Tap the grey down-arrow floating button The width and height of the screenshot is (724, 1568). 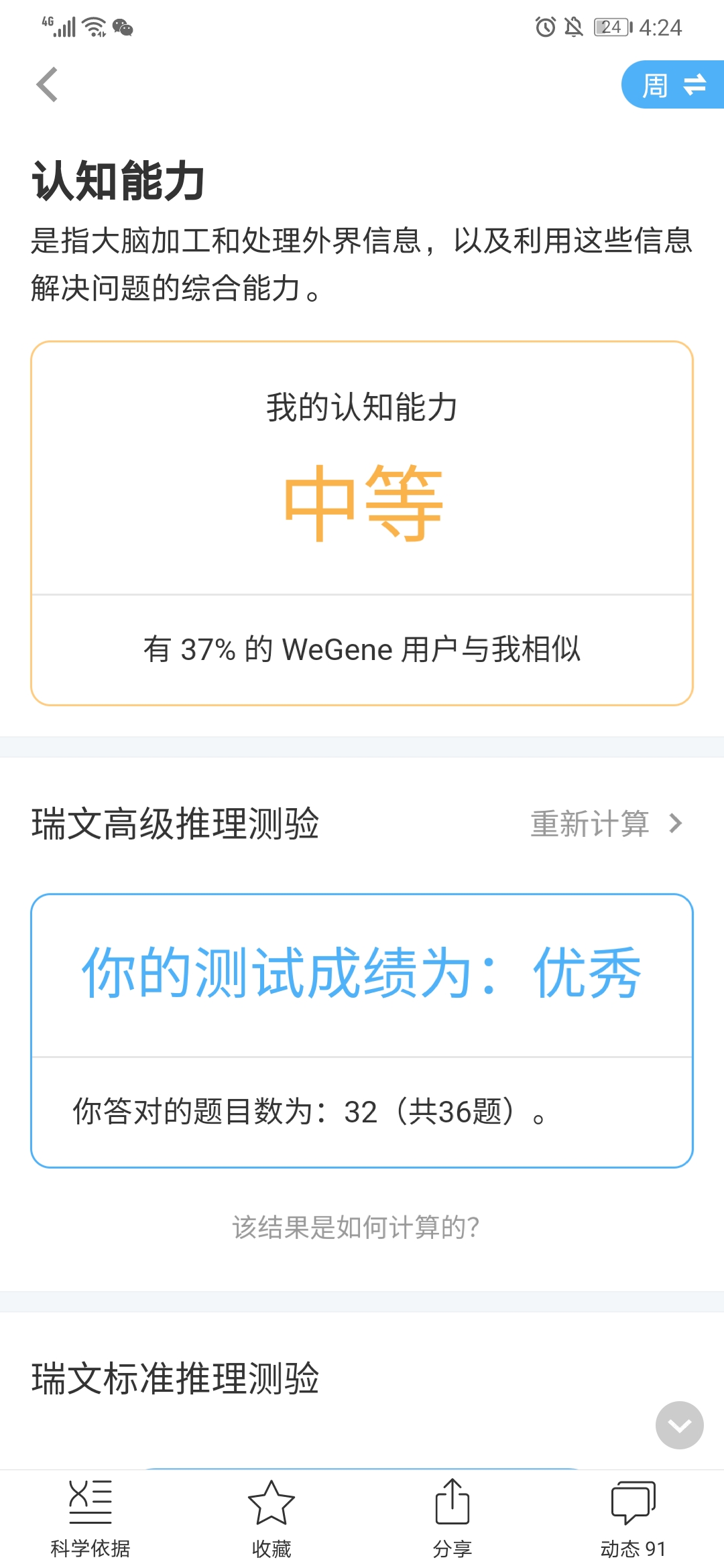pos(679,1425)
